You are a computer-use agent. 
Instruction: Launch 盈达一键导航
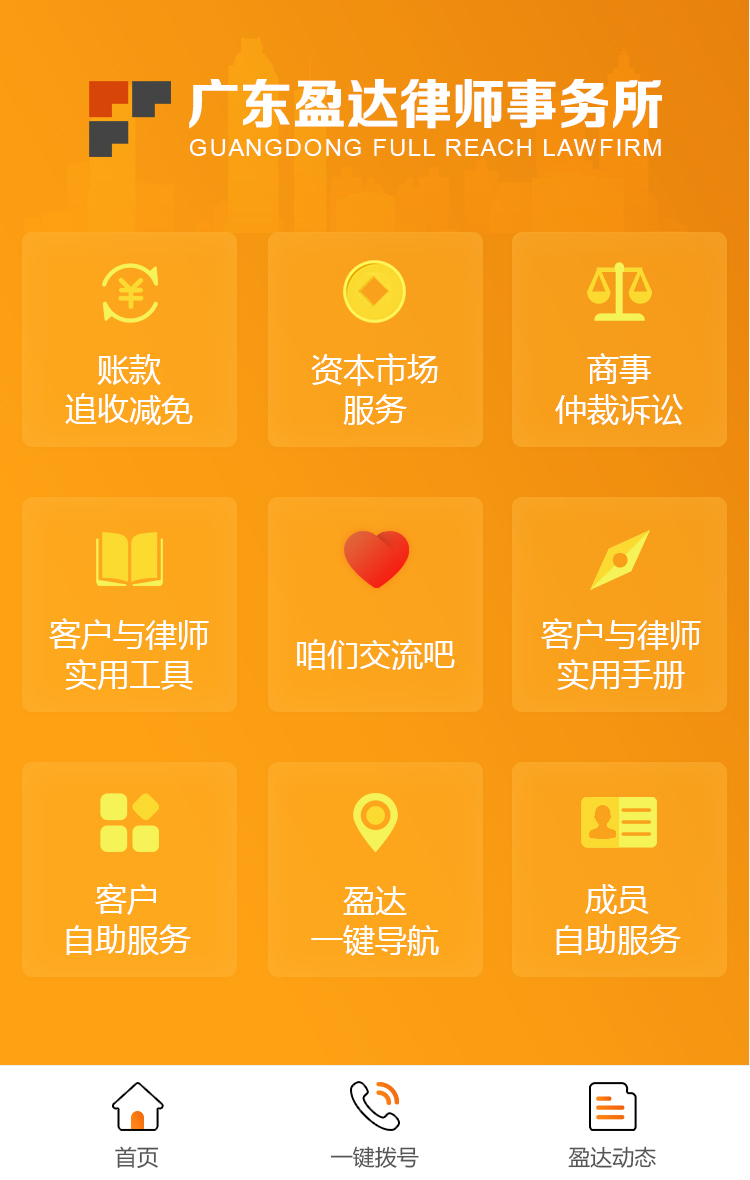click(x=375, y=870)
